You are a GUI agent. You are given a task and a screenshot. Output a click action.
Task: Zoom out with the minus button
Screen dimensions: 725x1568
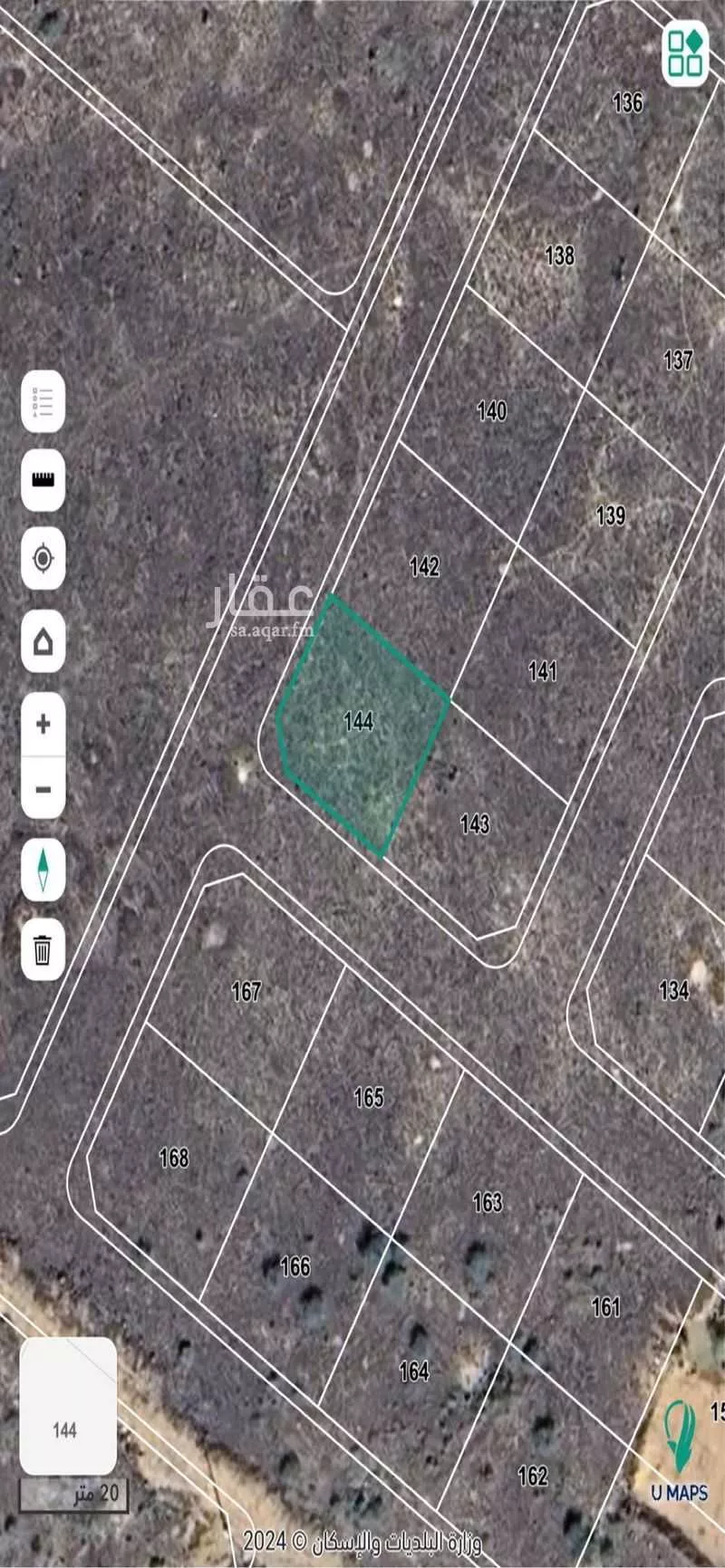[x=43, y=789]
